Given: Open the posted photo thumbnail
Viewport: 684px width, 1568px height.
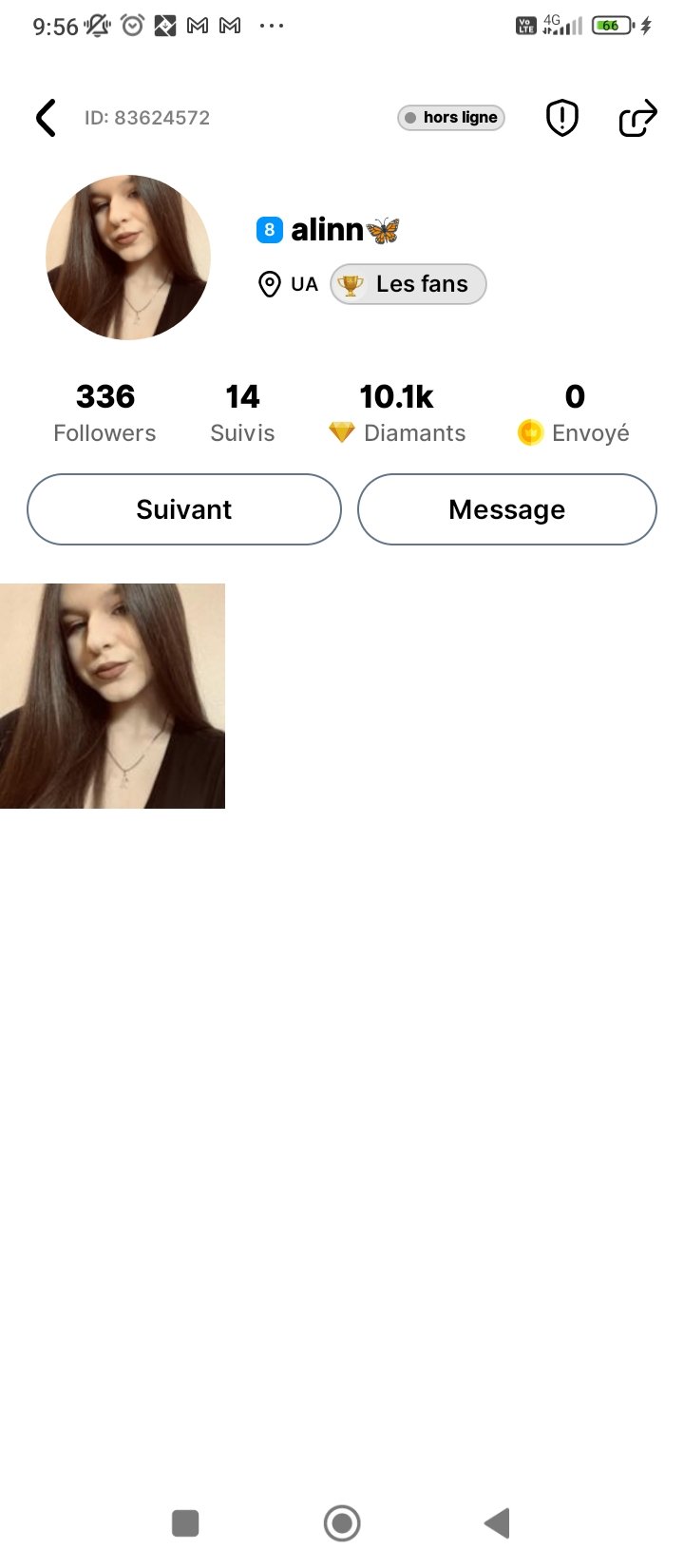Looking at the screenshot, I should pos(112,696).
